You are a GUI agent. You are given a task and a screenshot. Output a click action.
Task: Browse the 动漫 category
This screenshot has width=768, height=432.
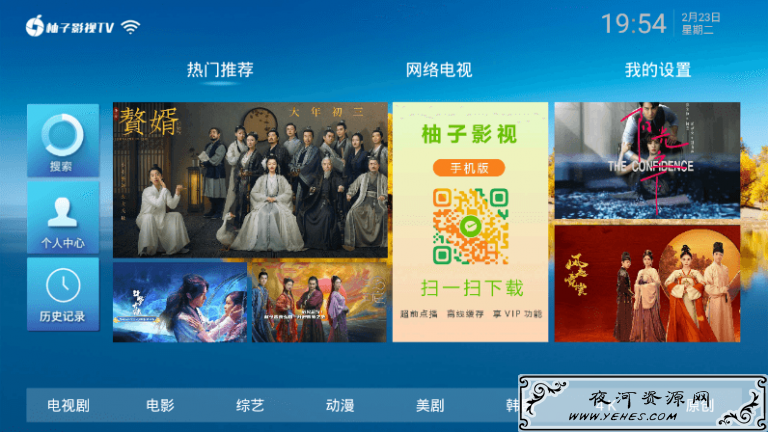(340, 405)
